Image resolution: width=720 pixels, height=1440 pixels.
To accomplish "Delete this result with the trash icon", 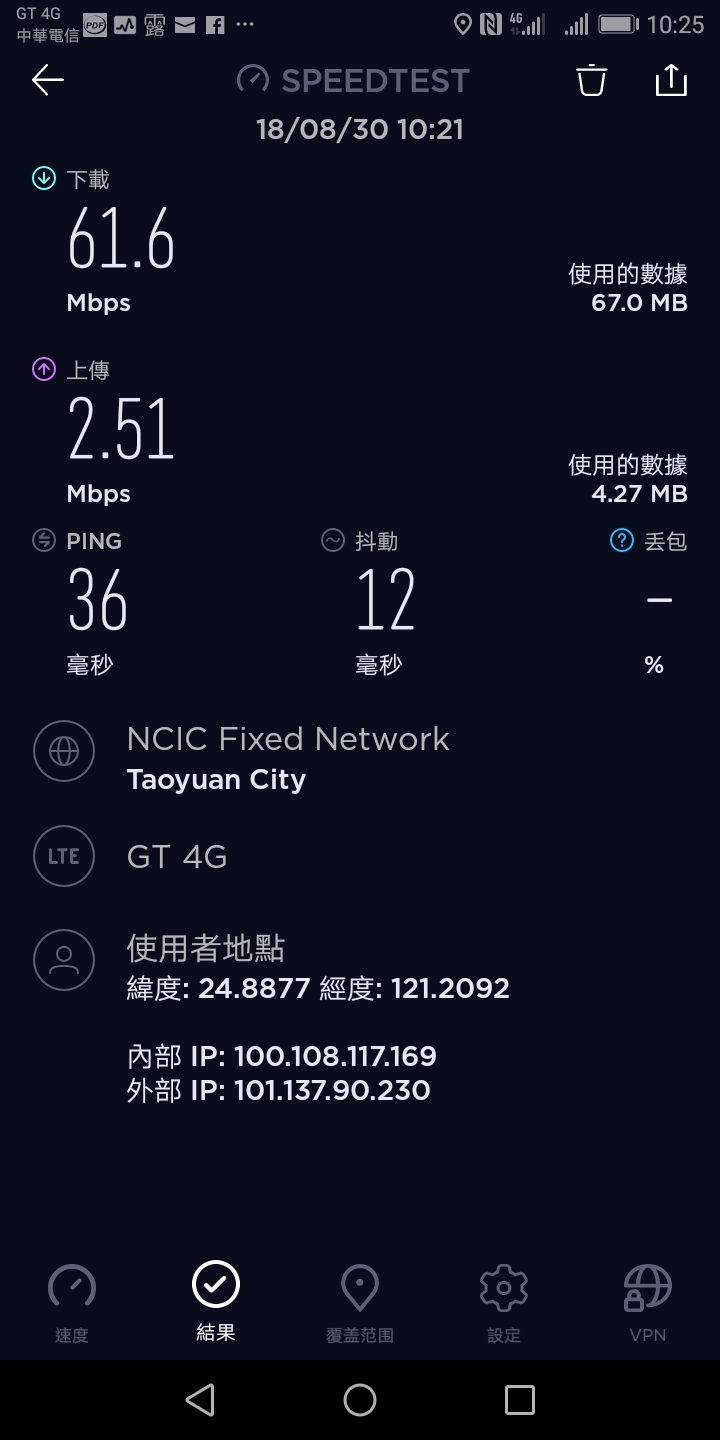I will tap(592, 80).
